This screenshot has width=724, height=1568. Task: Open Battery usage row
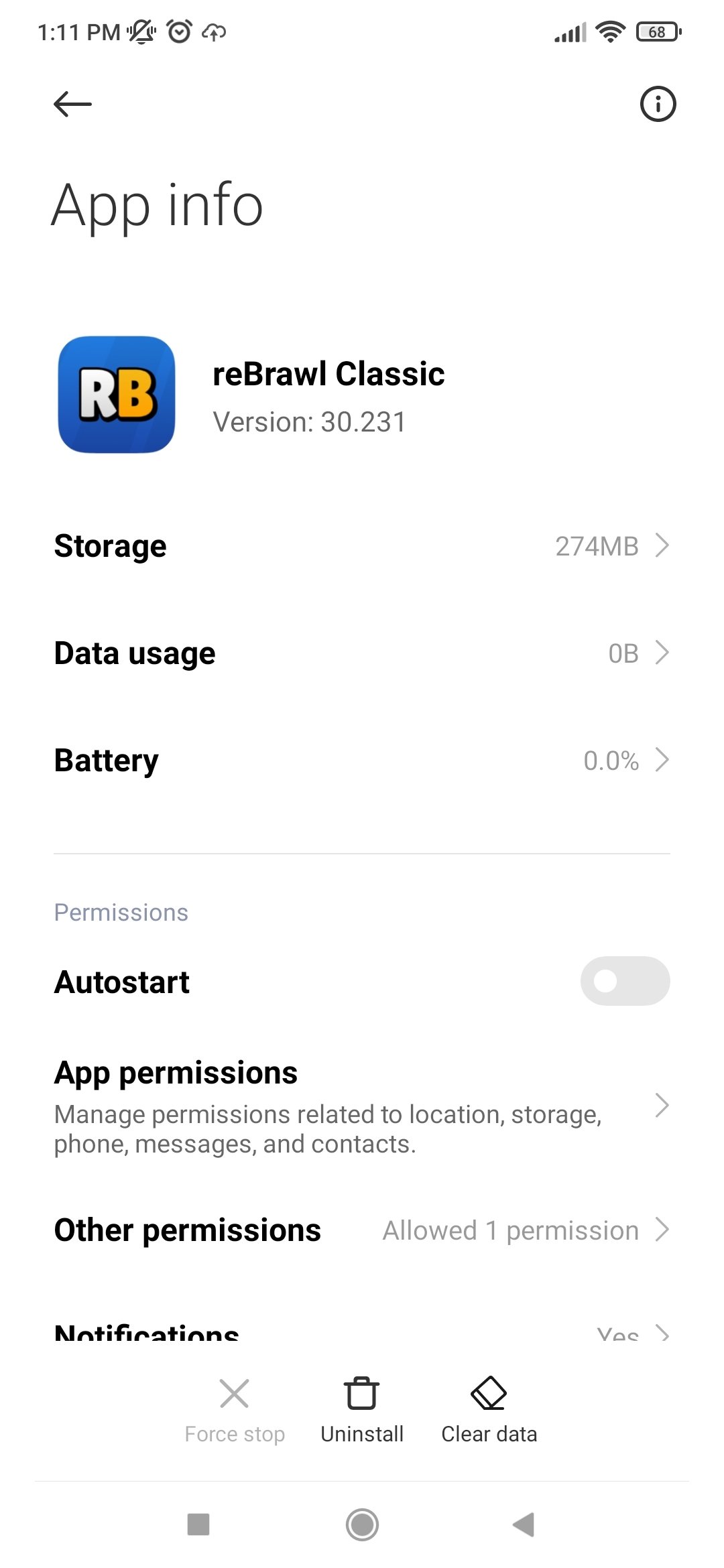(362, 761)
